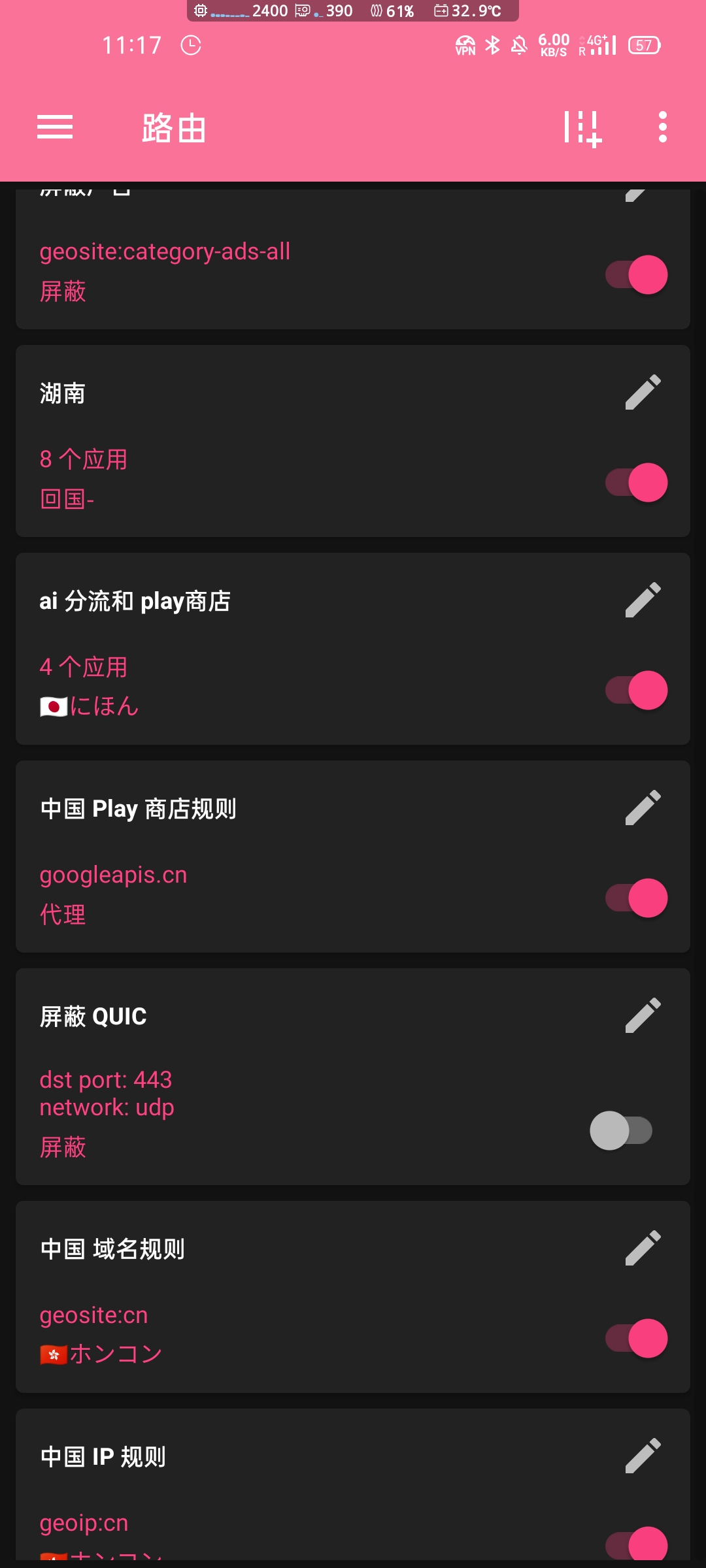Screen dimensions: 706x1568
Task: Open the overflow menu
Action: 662,127
